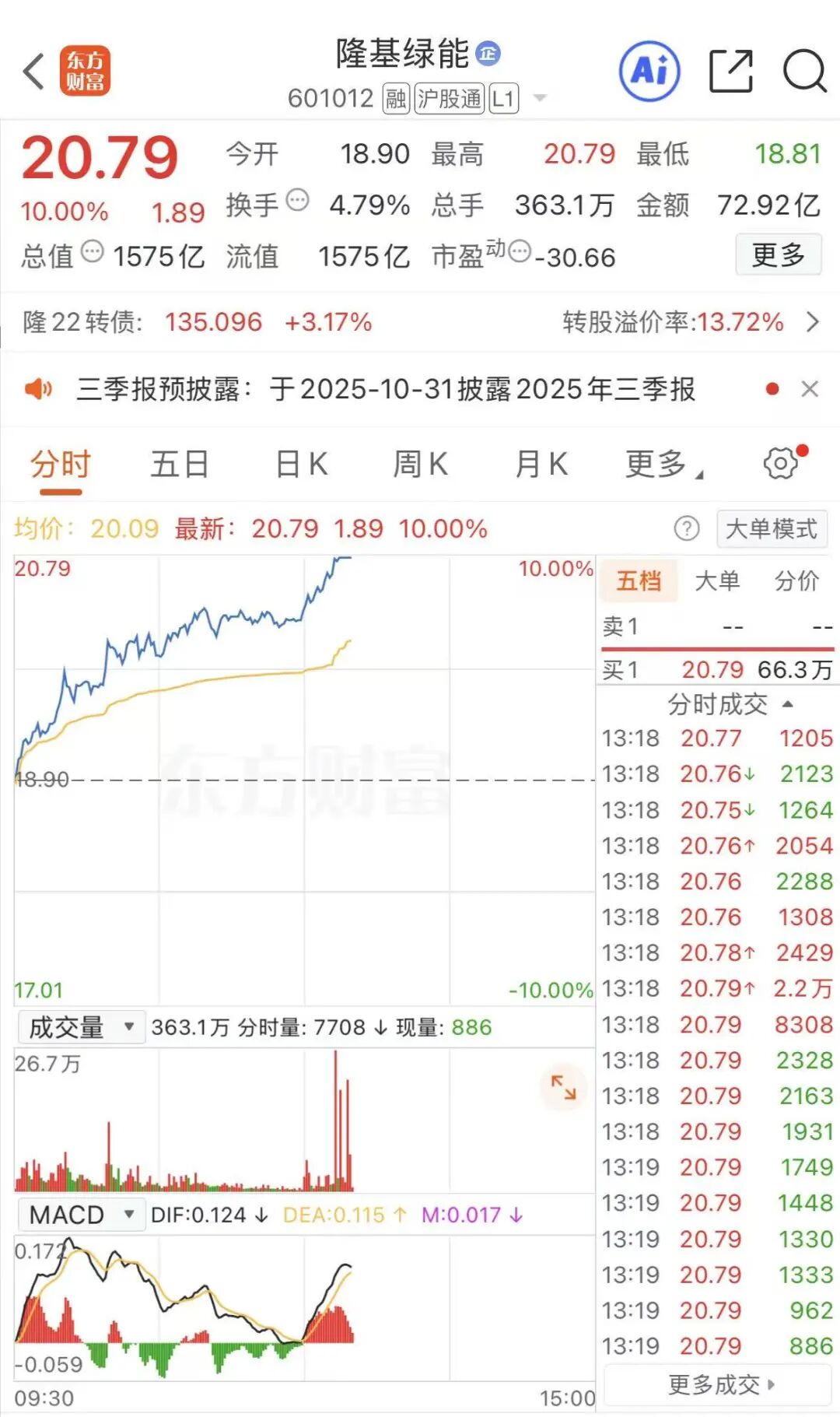Open MACD indicator dropdown
840x1417 pixels.
point(81,1215)
